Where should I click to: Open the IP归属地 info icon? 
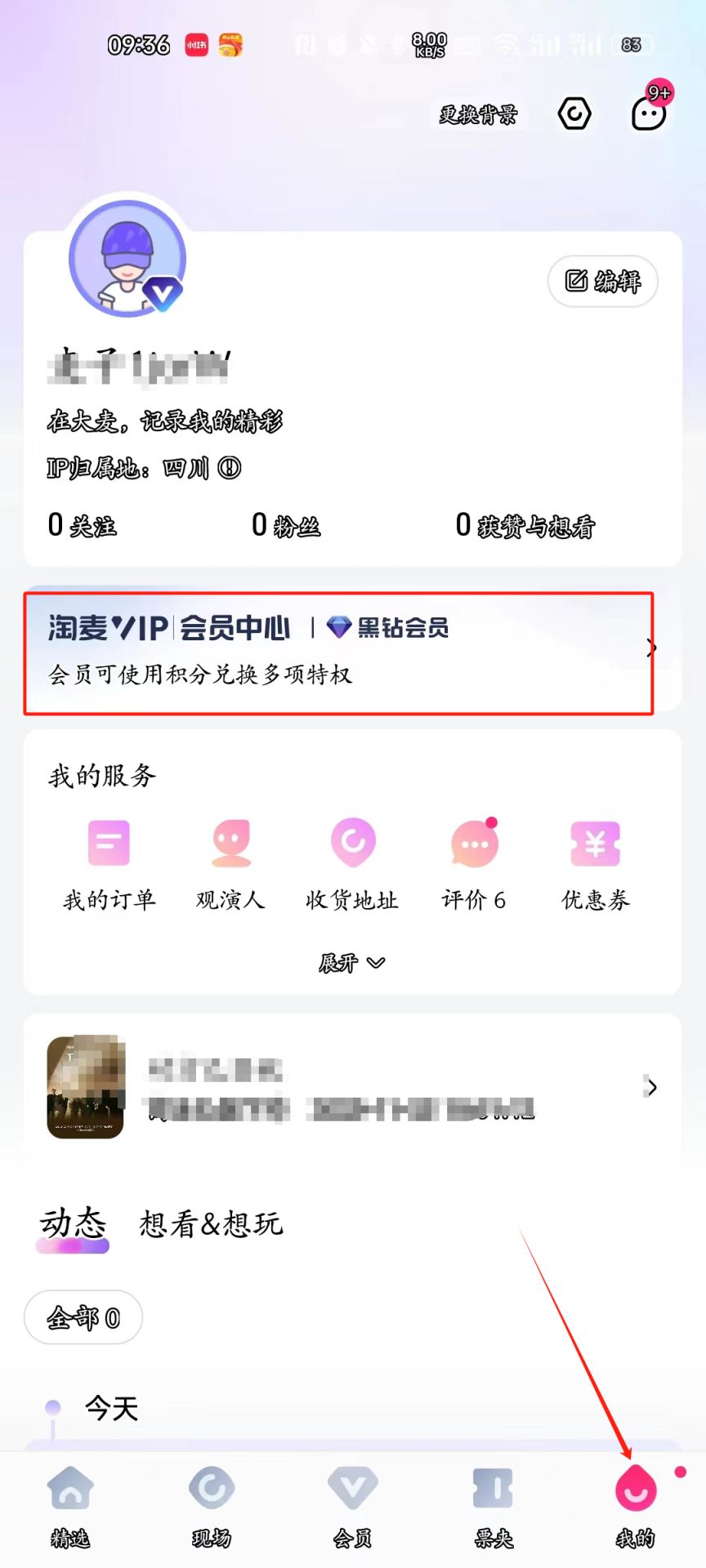[x=230, y=468]
